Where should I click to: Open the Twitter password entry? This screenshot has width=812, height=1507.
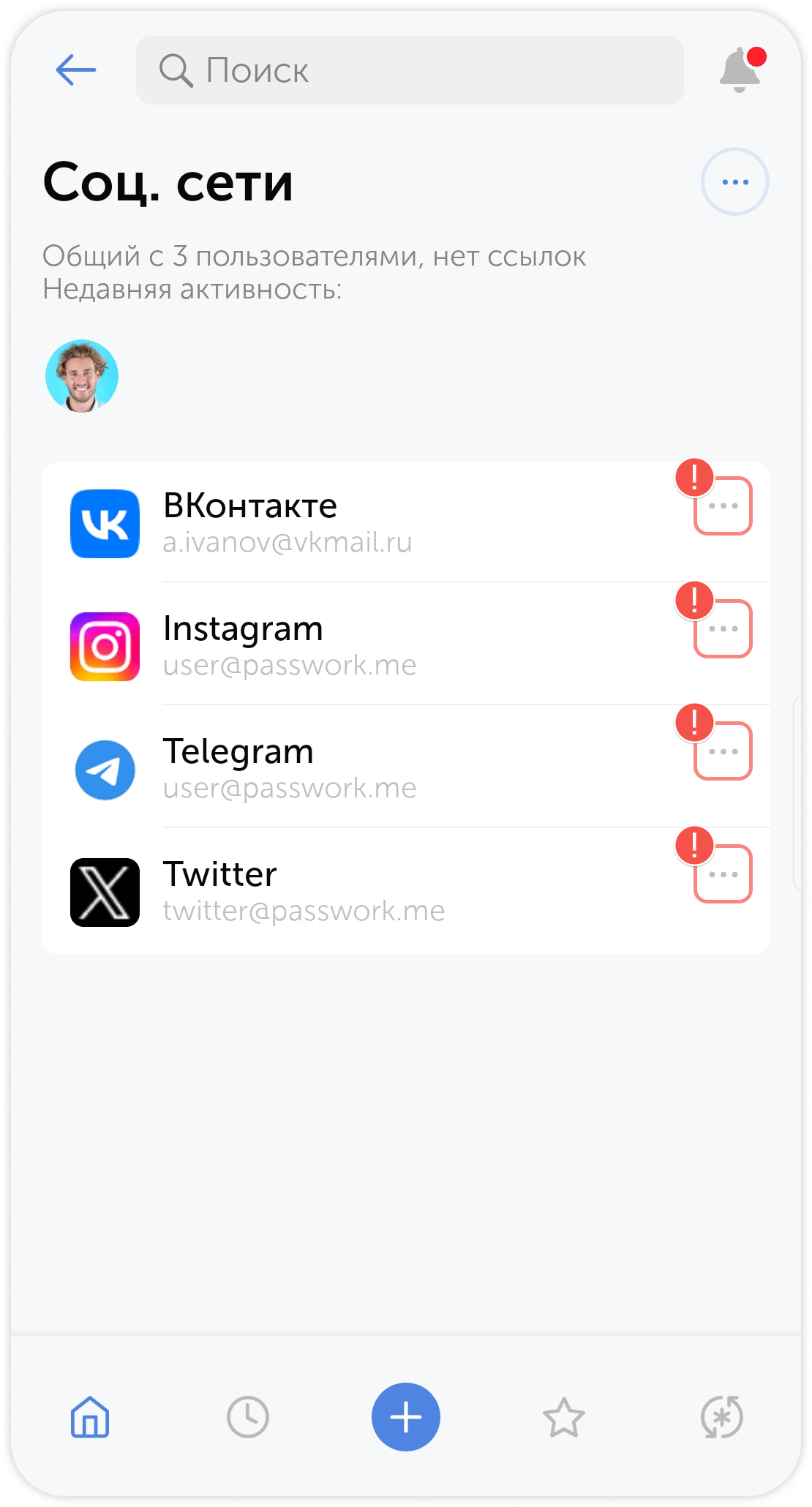coord(366,892)
